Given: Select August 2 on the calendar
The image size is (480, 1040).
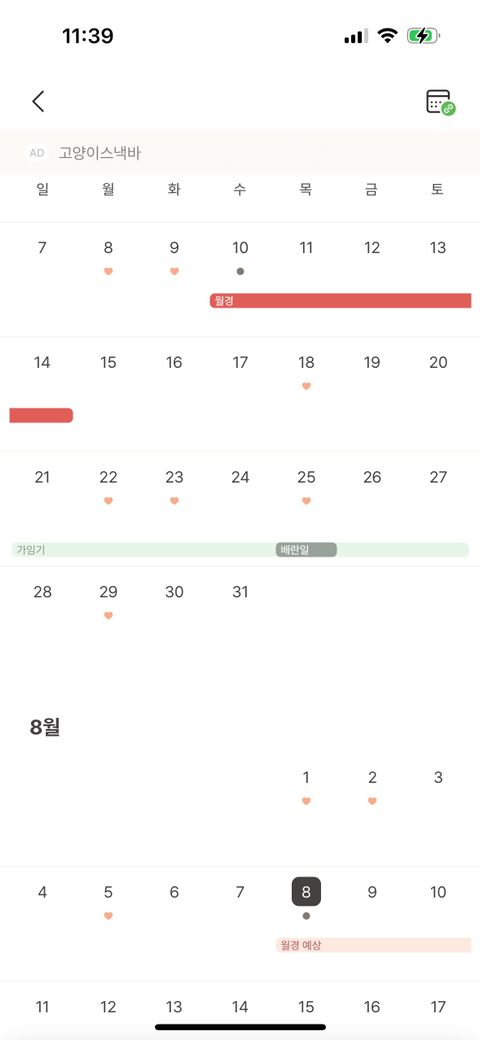Looking at the screenshot, I should click(372, 777).
